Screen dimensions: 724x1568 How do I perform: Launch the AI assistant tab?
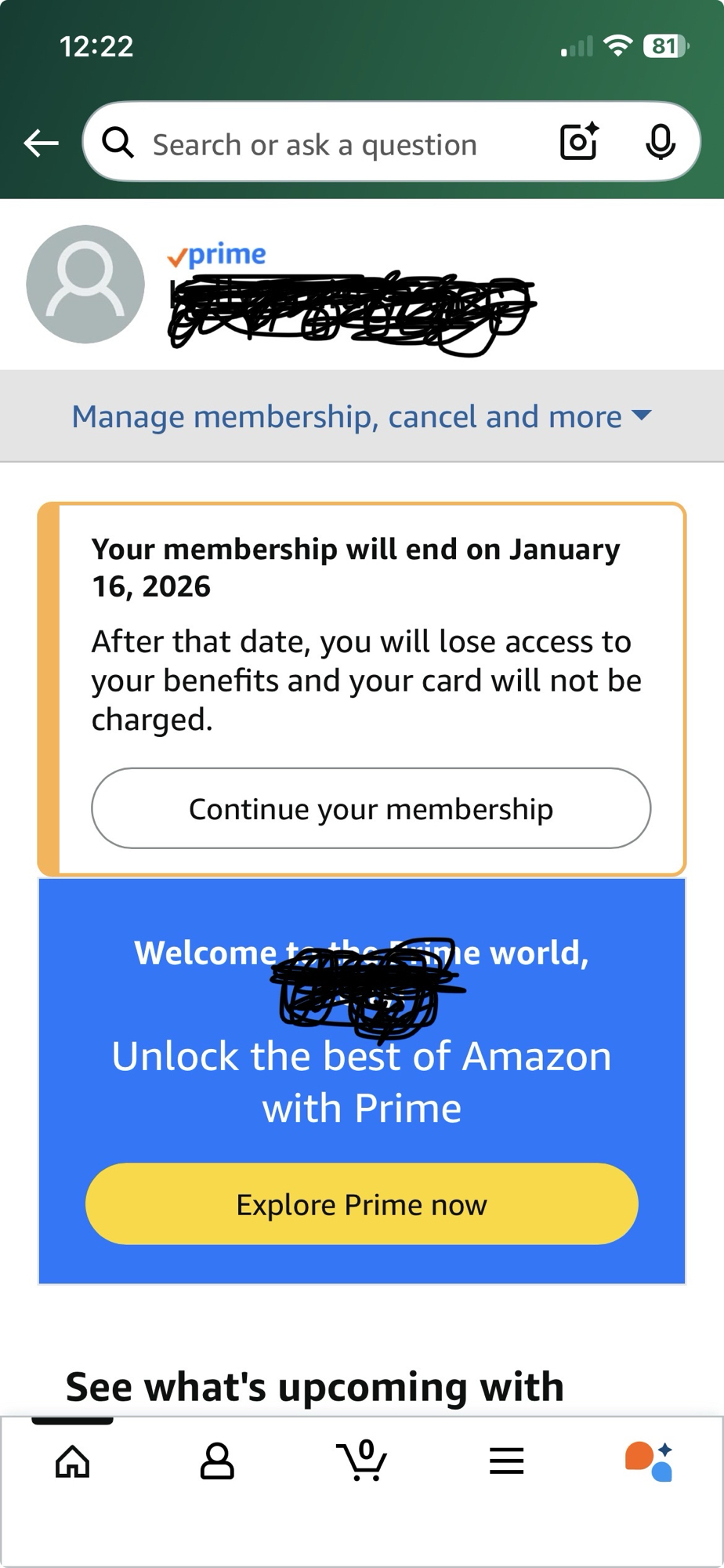point(650,1461)
